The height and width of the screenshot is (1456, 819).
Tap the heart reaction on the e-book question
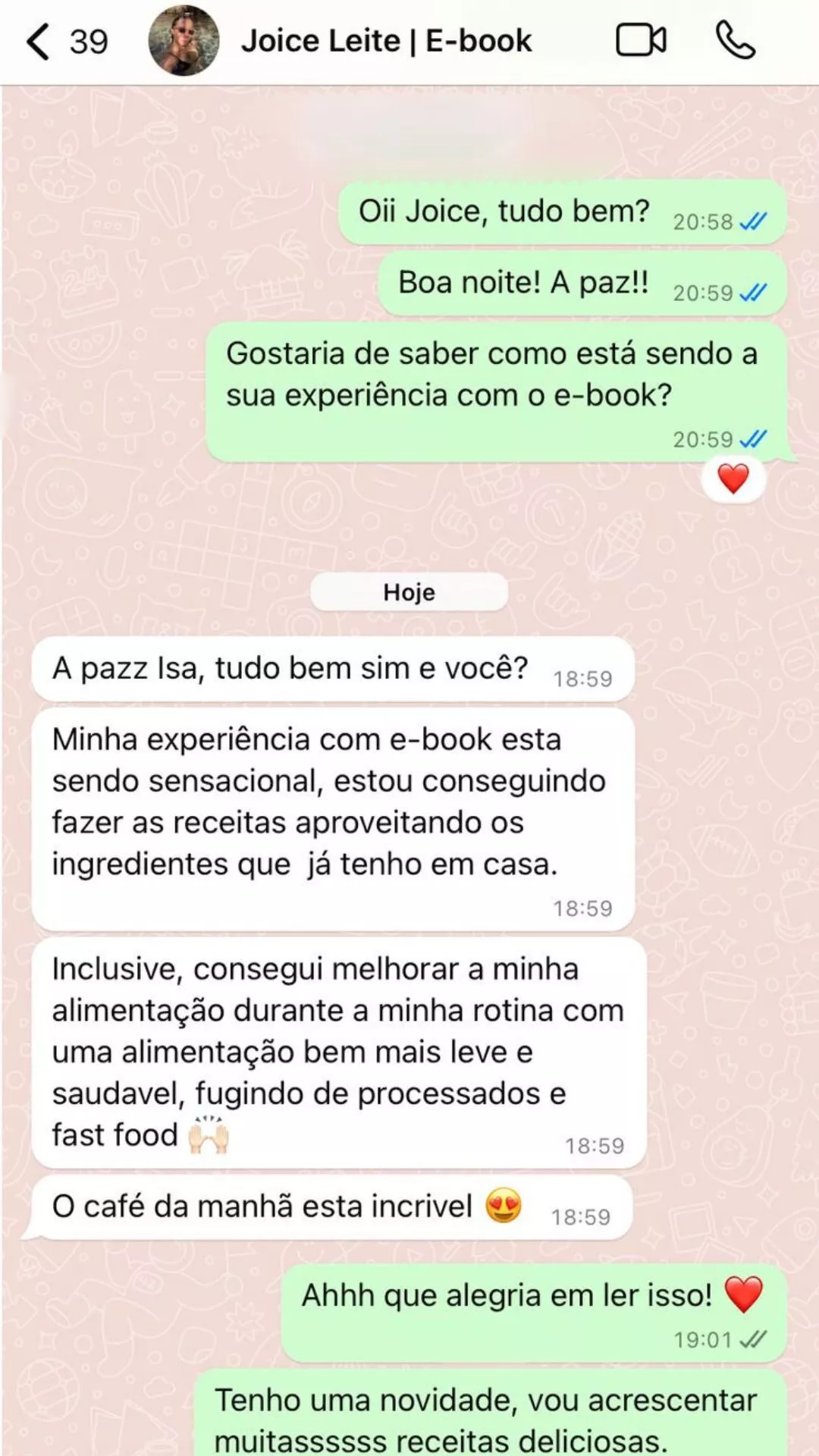[733, 479]
